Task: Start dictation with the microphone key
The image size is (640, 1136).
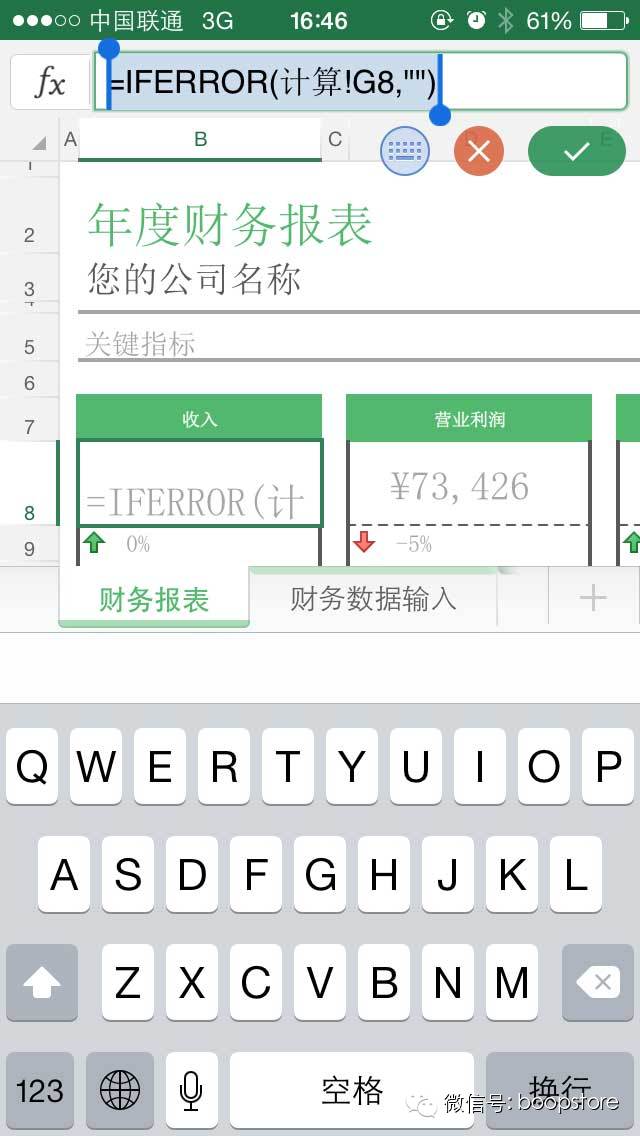Action: [191, 1089]
